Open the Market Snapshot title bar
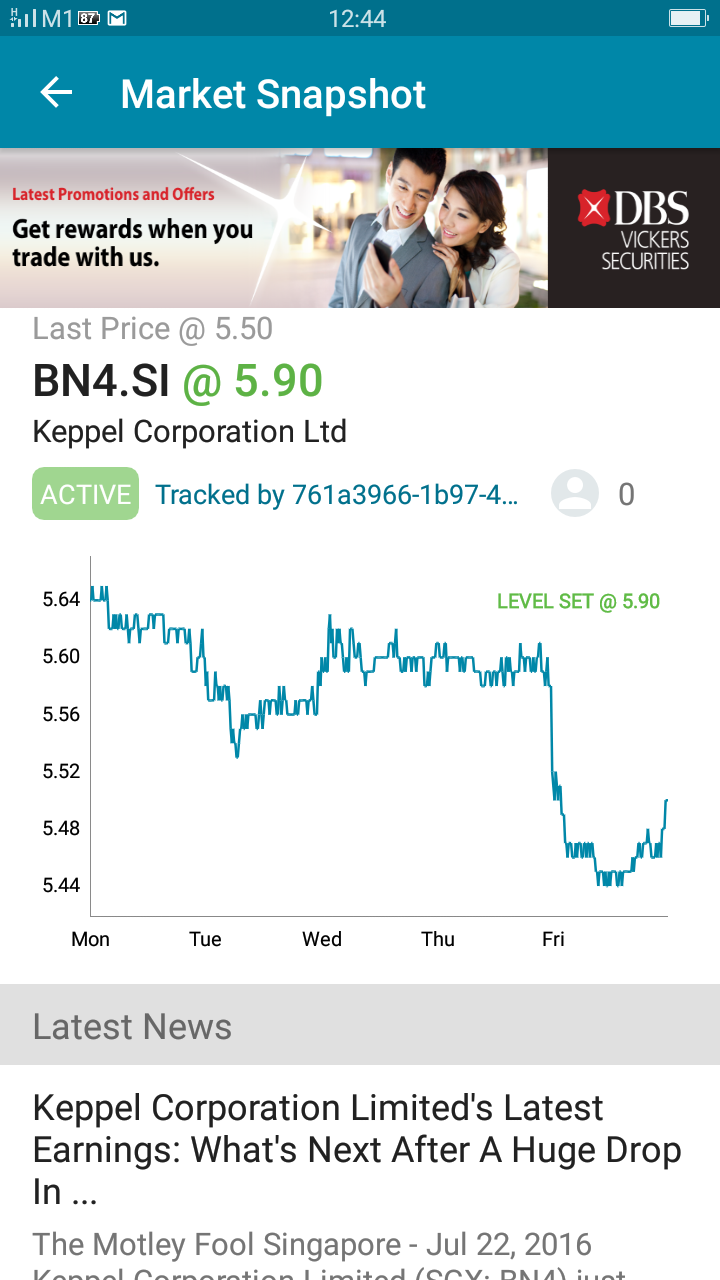This screenshot has height=1280, width=720. click(x=272, y=92)
